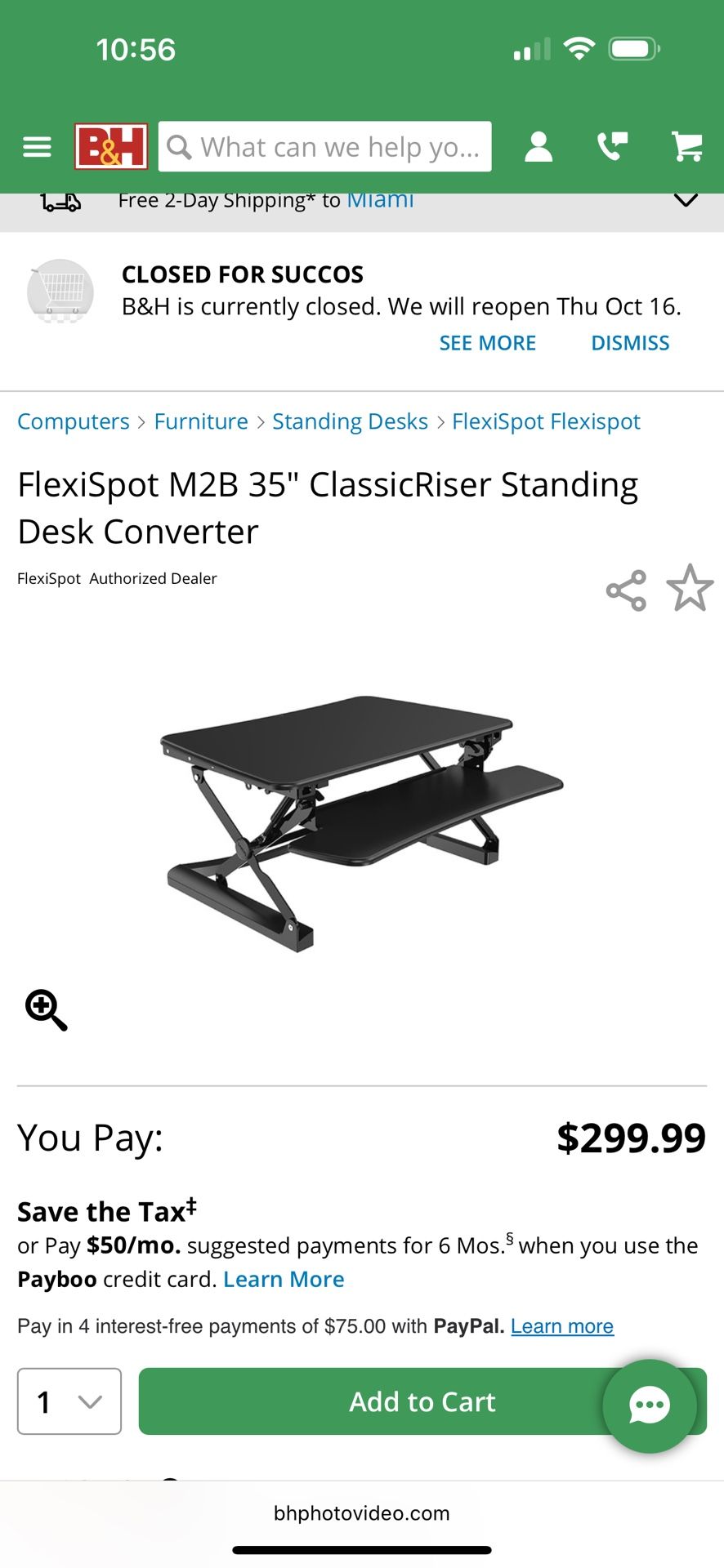Add product to wish list star
The height and width of the screenshot is (1568, 724).
[690, 588]
